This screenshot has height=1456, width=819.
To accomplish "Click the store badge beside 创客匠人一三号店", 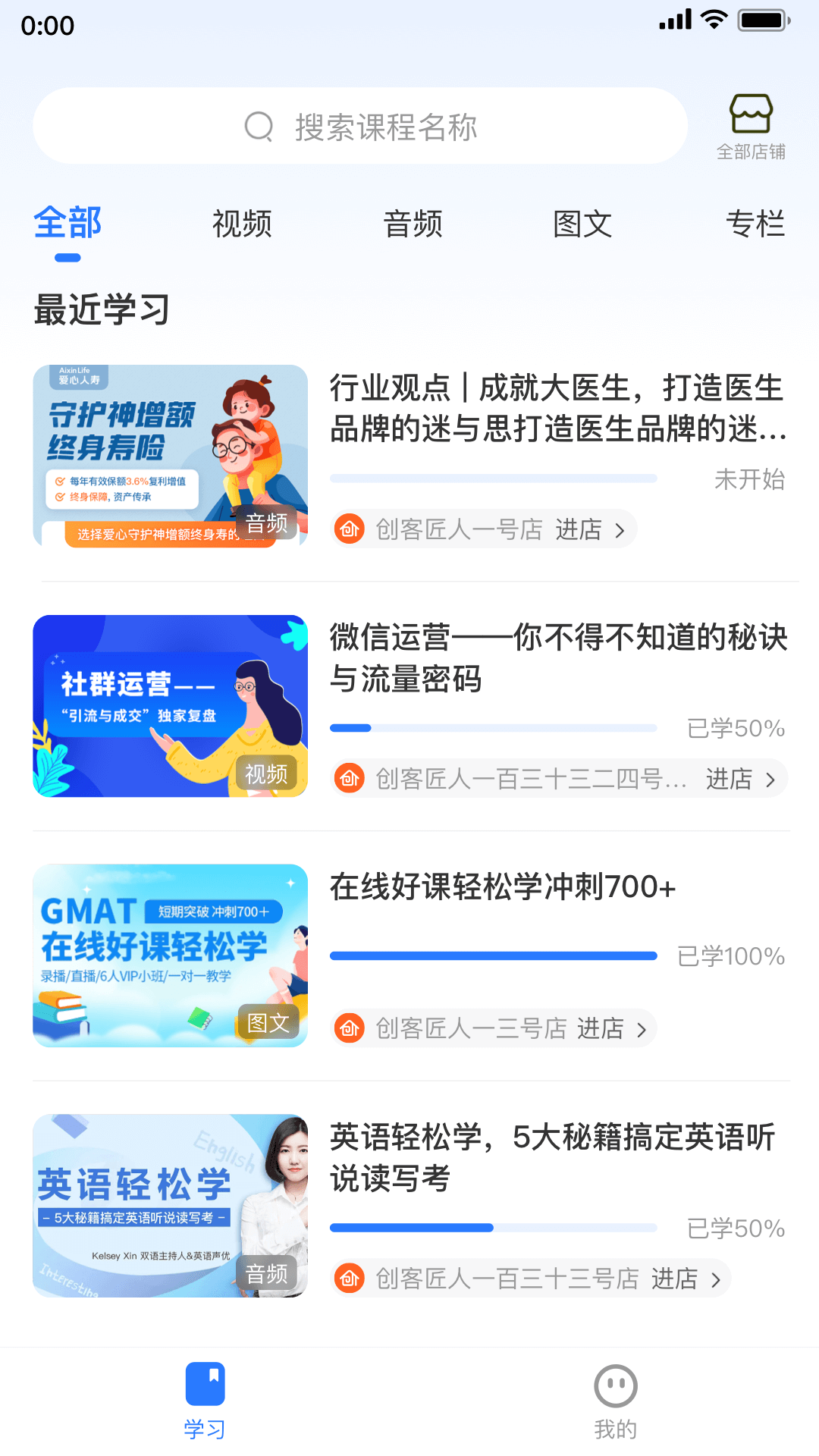I will pyautogui.click(x=350, y=1029).
